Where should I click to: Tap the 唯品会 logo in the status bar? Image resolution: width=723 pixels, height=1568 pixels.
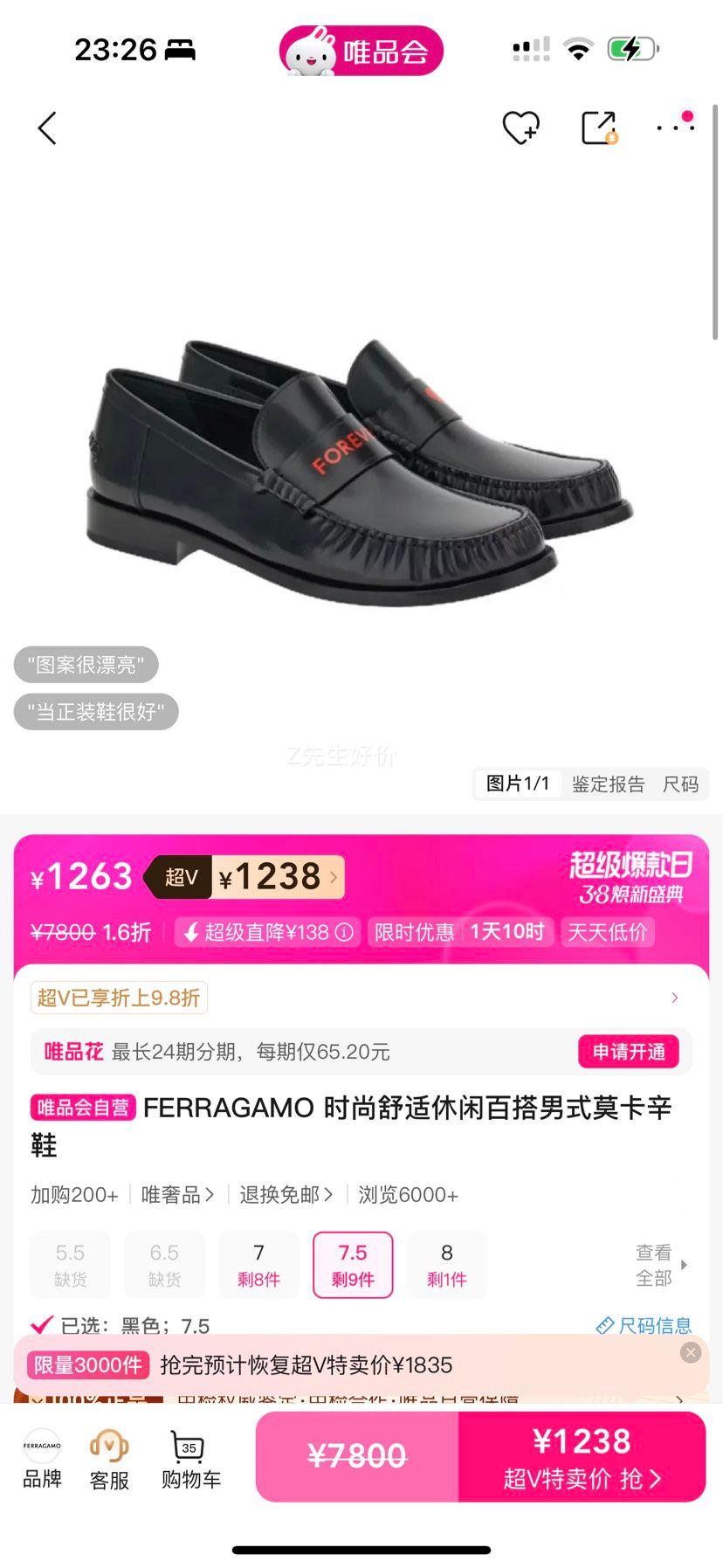[x=361, y=50]
